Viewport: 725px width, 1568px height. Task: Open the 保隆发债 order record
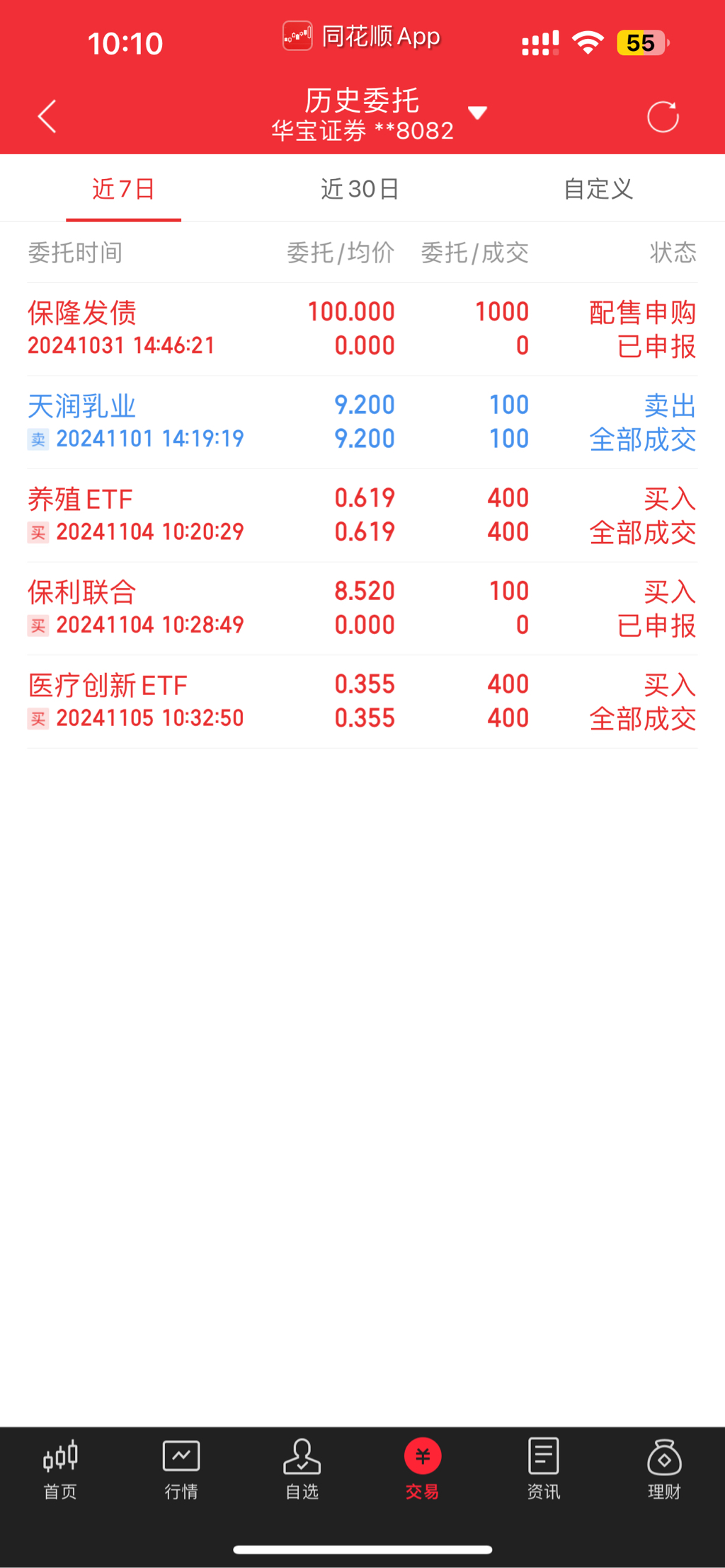tap(362, 329)
